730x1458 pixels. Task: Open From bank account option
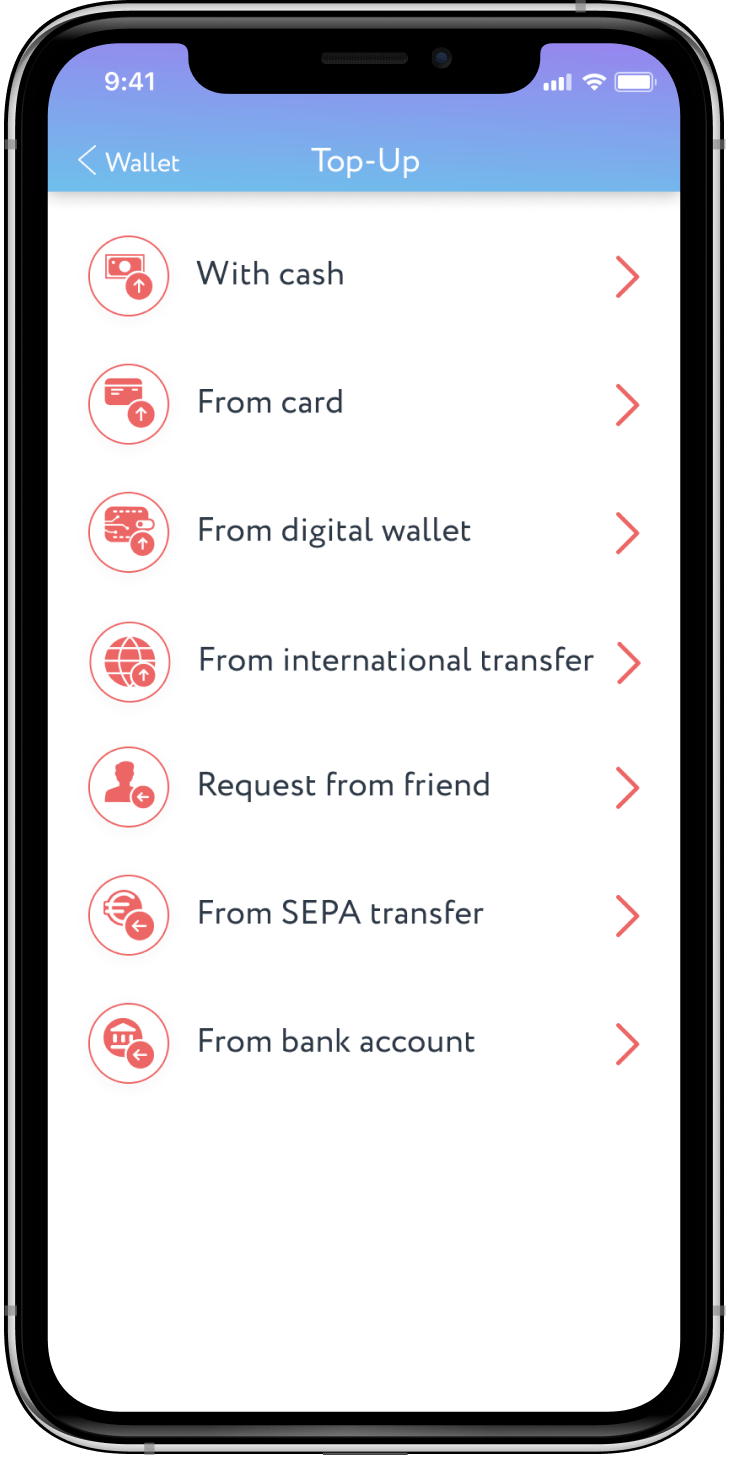point(336,1041)
